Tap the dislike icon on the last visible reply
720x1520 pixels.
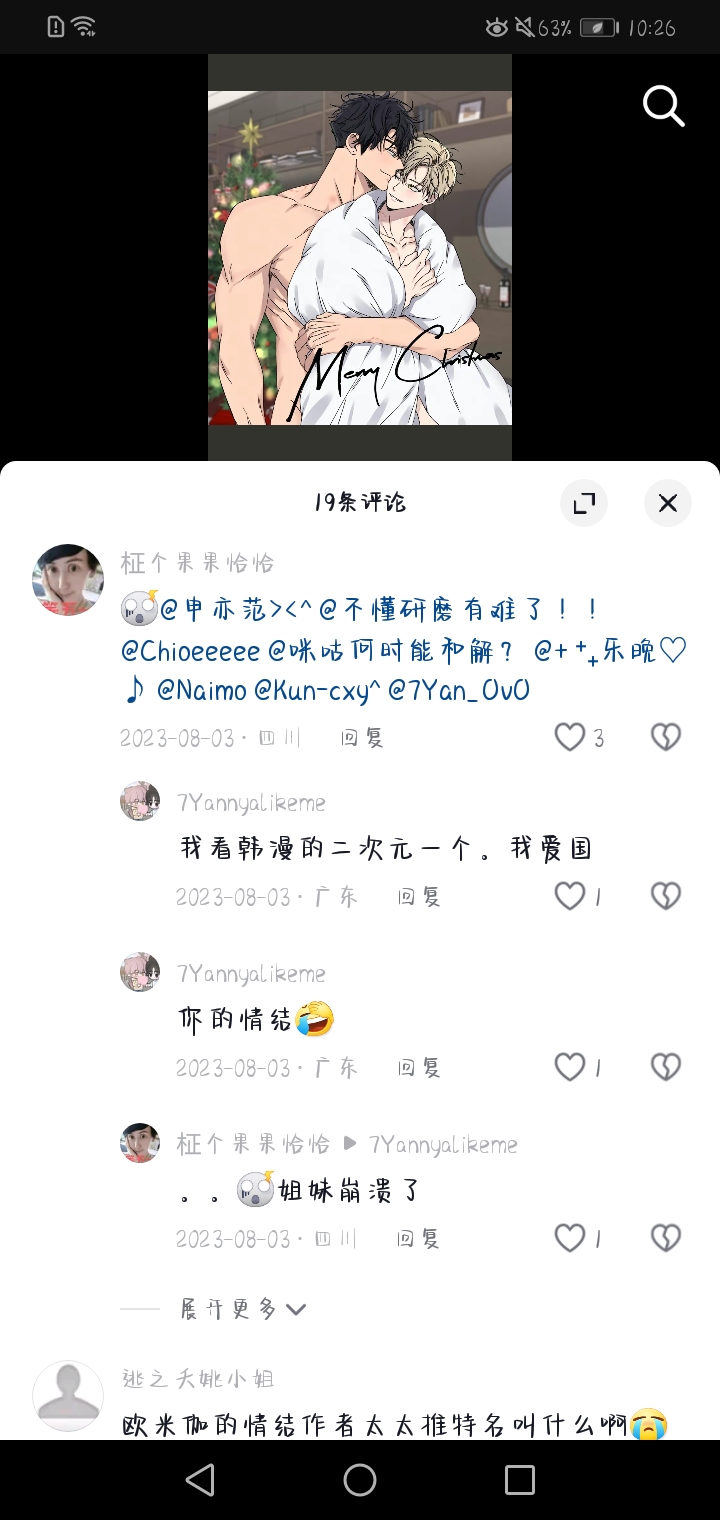point(664,1238)
